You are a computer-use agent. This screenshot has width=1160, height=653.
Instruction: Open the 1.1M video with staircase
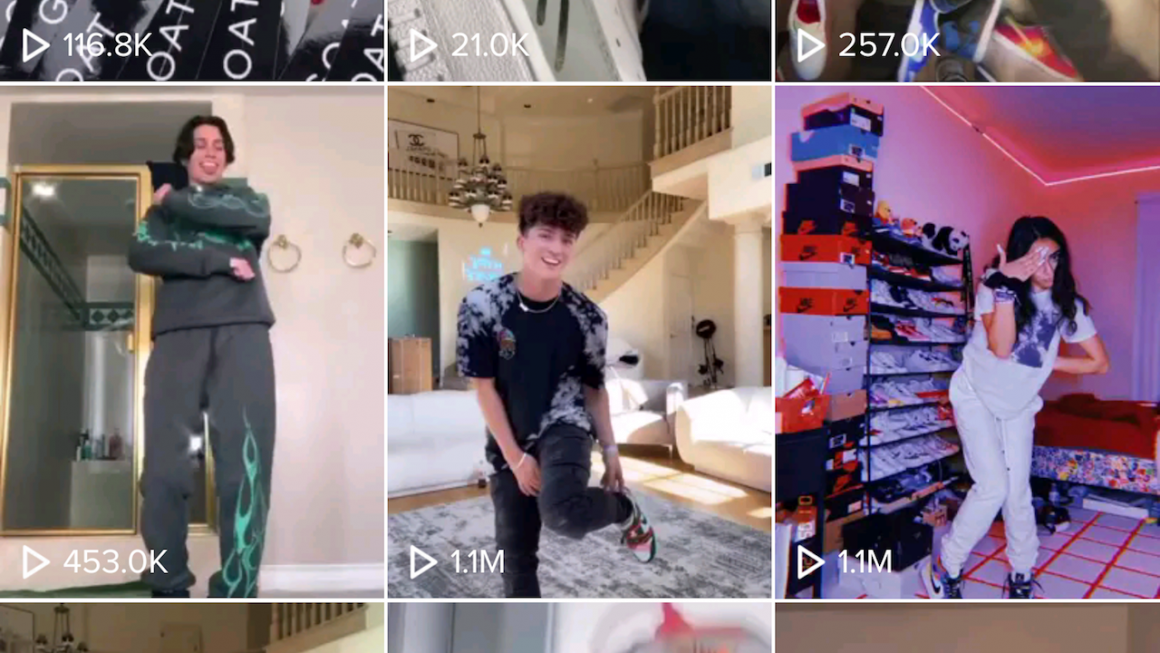point(579,340)
